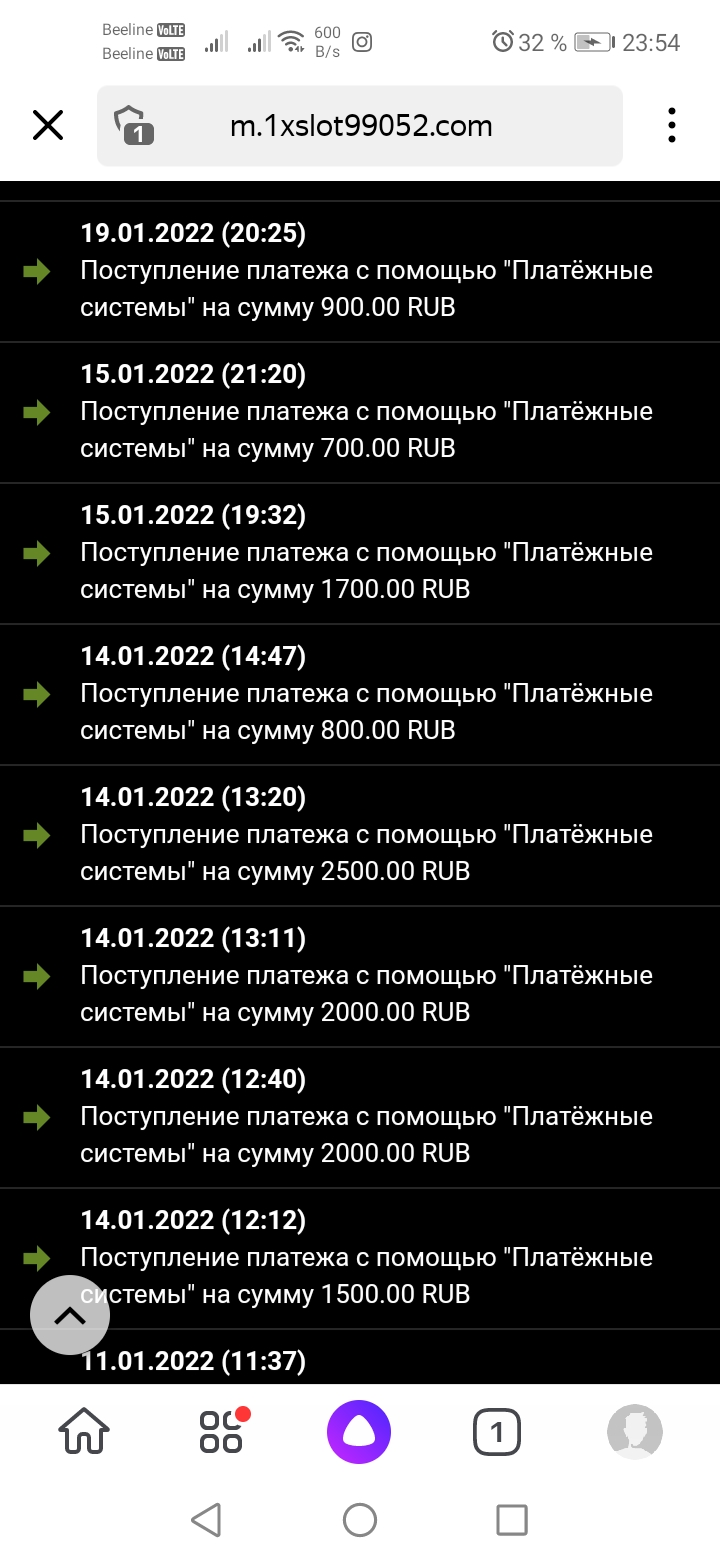This screenshot has width=720, height=1560.
Task: Launch the Alice voice assistant
Action: tap(359, 1432)
